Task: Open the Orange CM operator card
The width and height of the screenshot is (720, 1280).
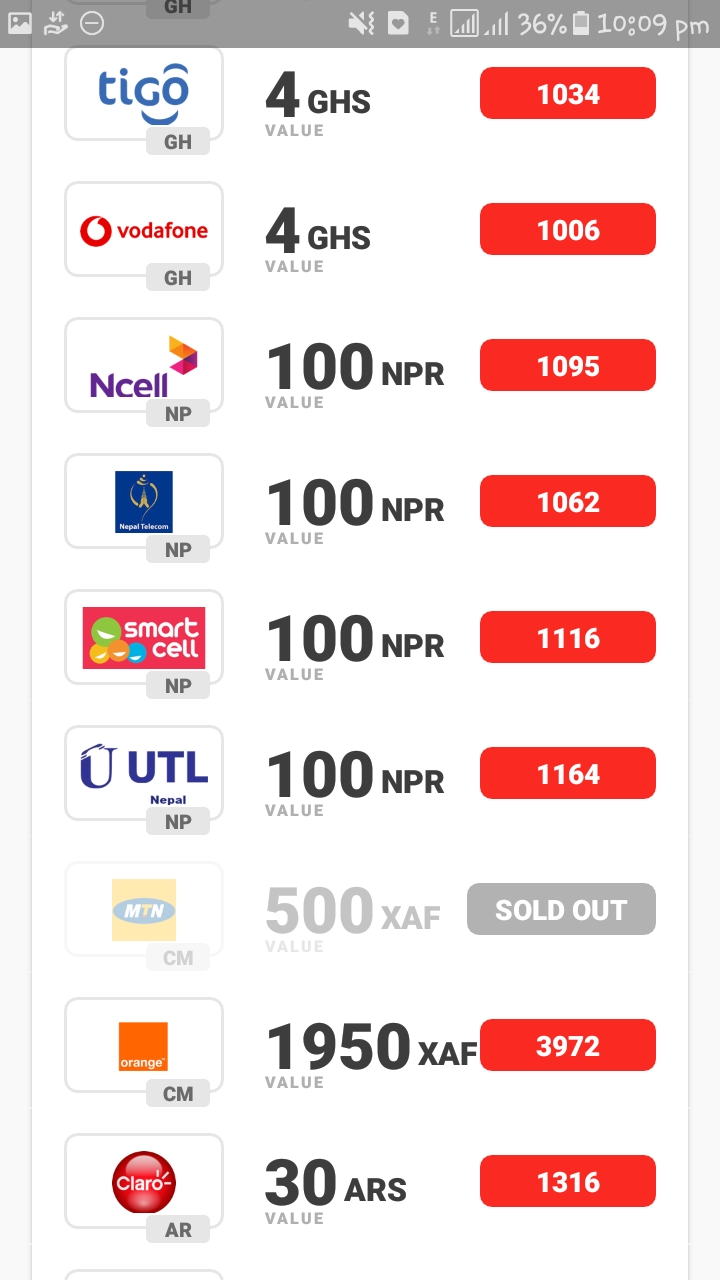Action: click(143, 1045)
